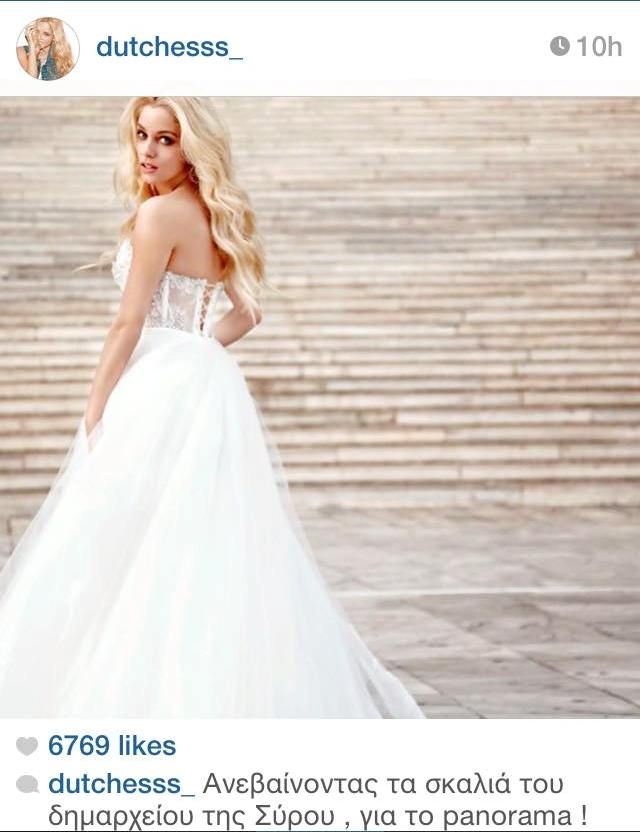Viewport: 640px width, 832px height.
Task: View the list of 6769 likes
Action: tap(111, 746)
